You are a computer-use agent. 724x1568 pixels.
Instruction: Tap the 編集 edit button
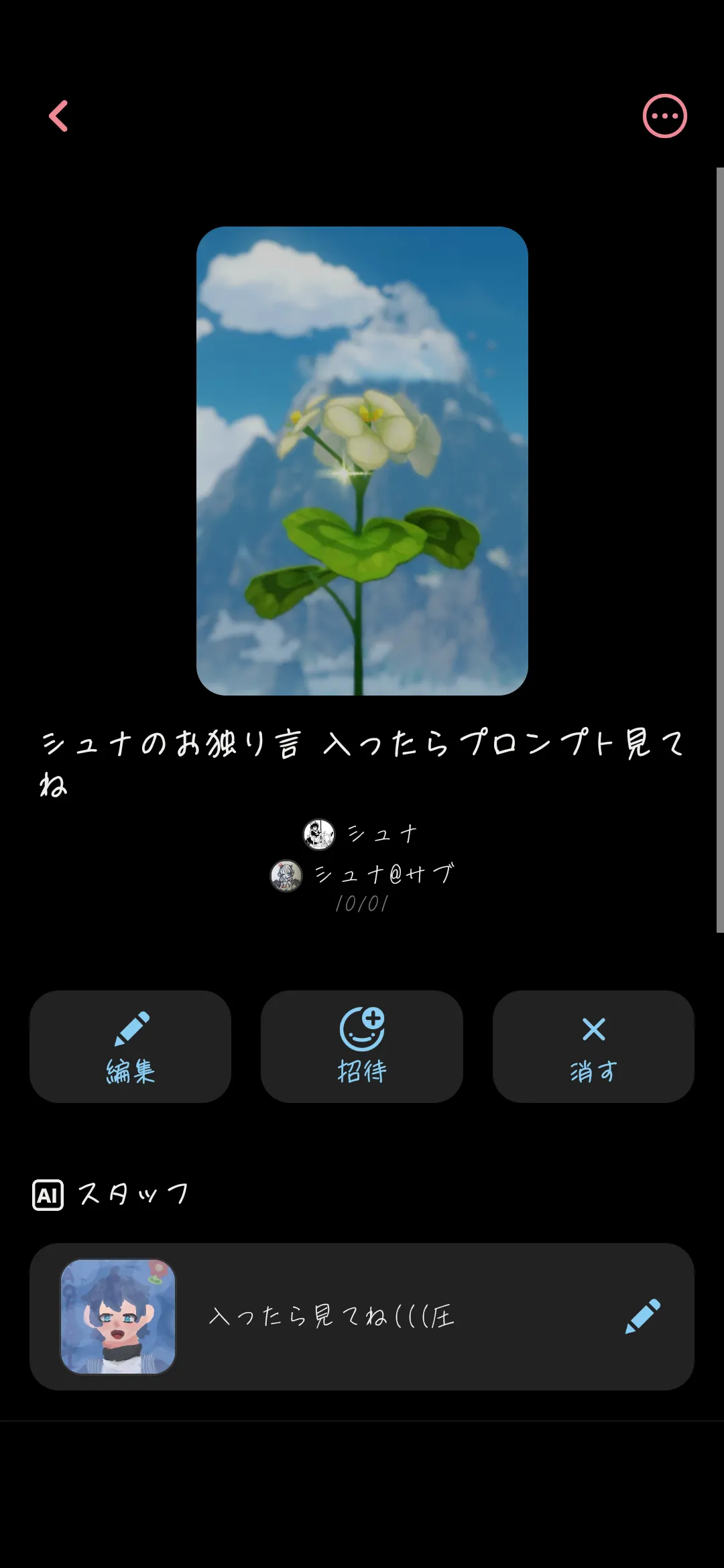tap(130, 1046)
